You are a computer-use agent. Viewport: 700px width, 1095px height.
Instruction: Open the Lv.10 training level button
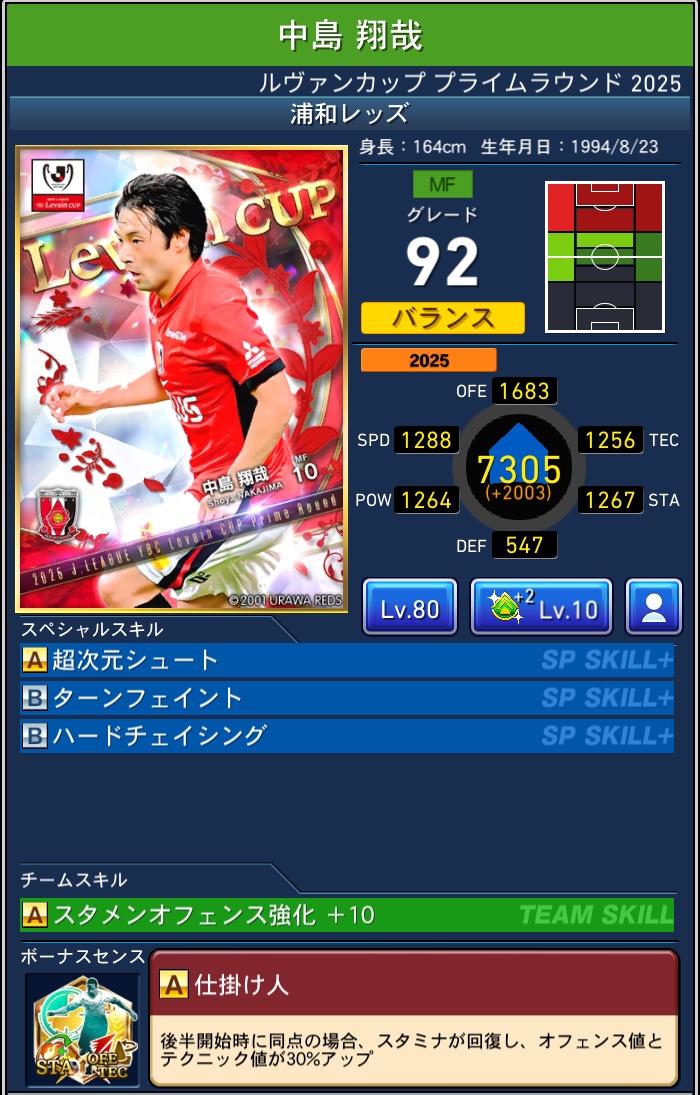(x=541, y=607)
